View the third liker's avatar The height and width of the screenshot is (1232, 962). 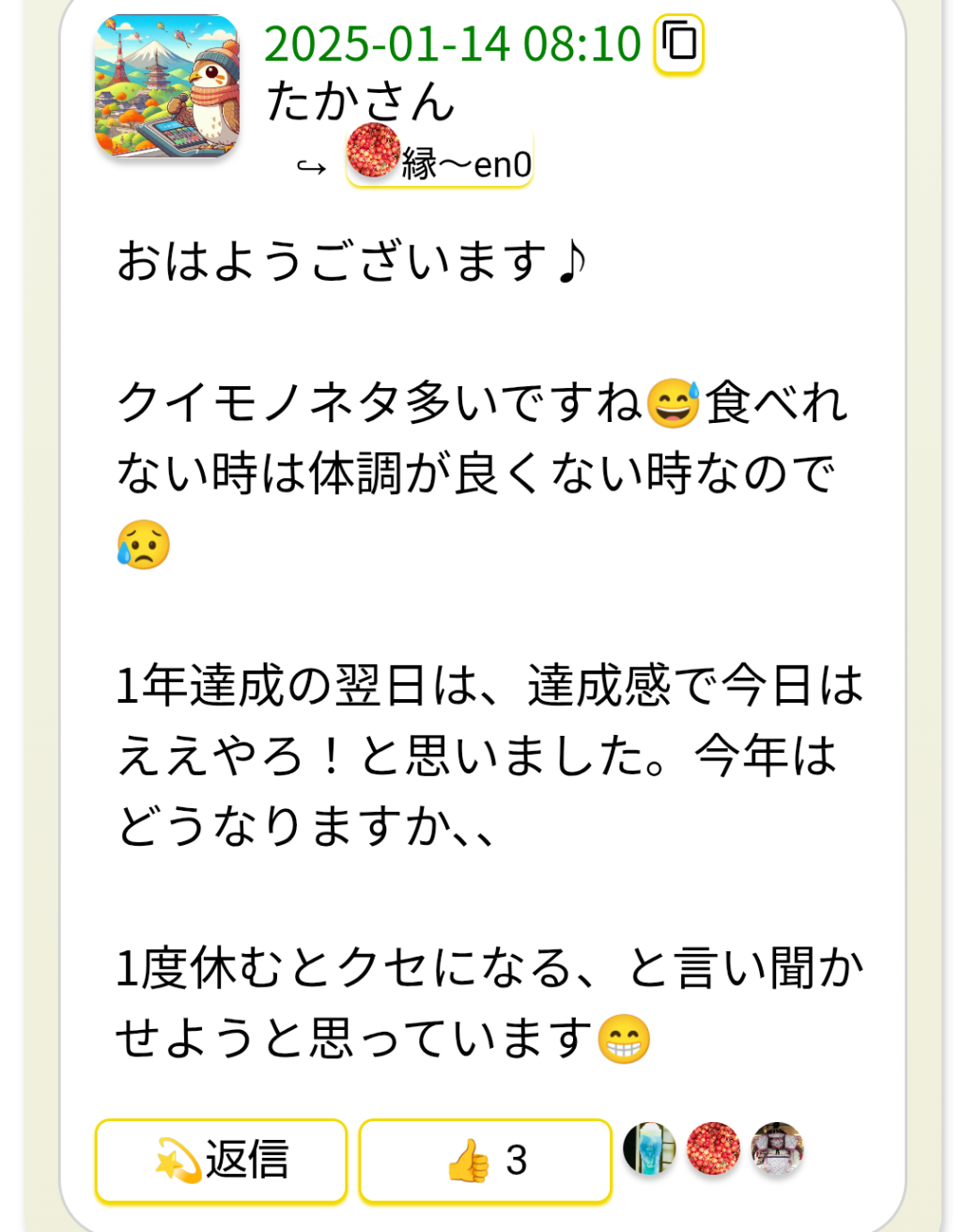coord(777,1148)
